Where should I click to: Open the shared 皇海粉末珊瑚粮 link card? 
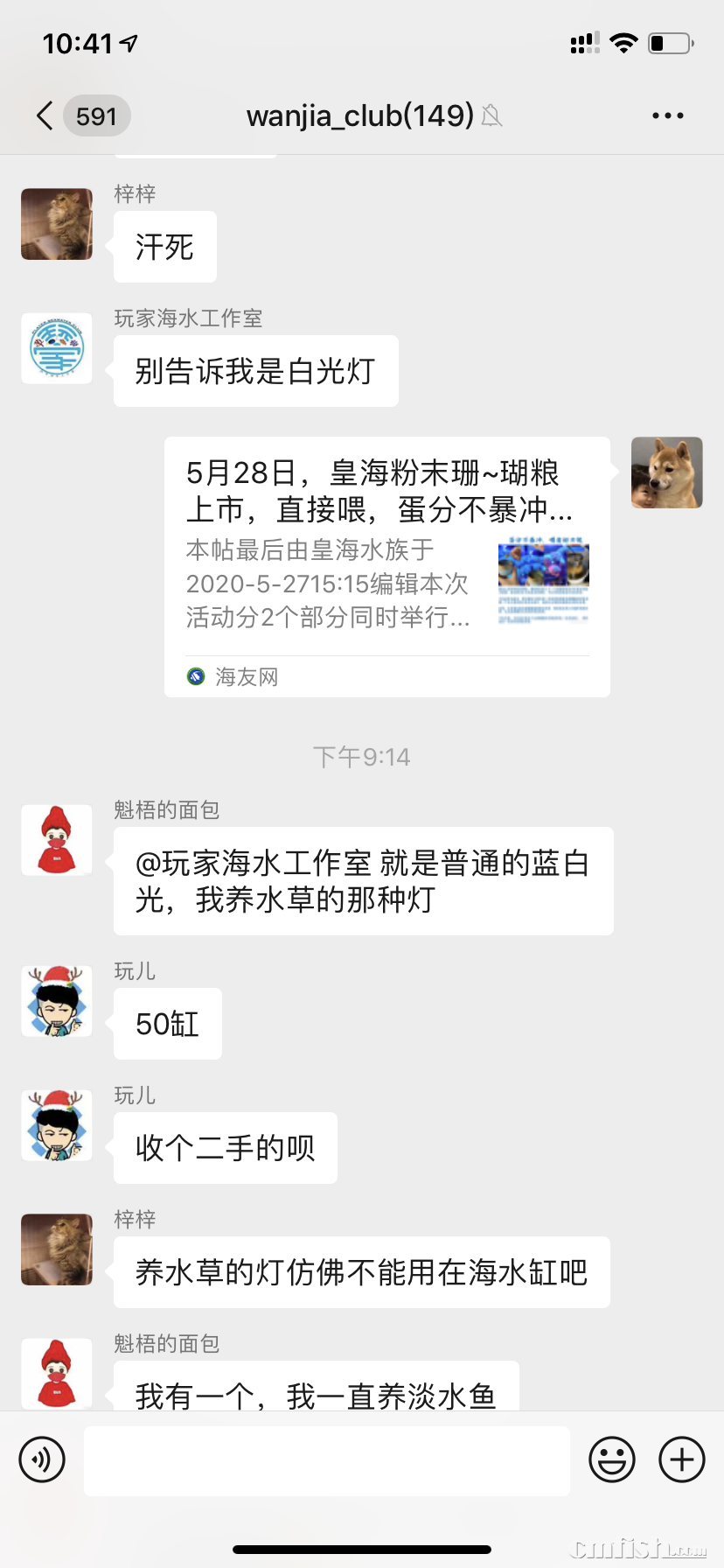pyautogui.click(x=386, y=566)
